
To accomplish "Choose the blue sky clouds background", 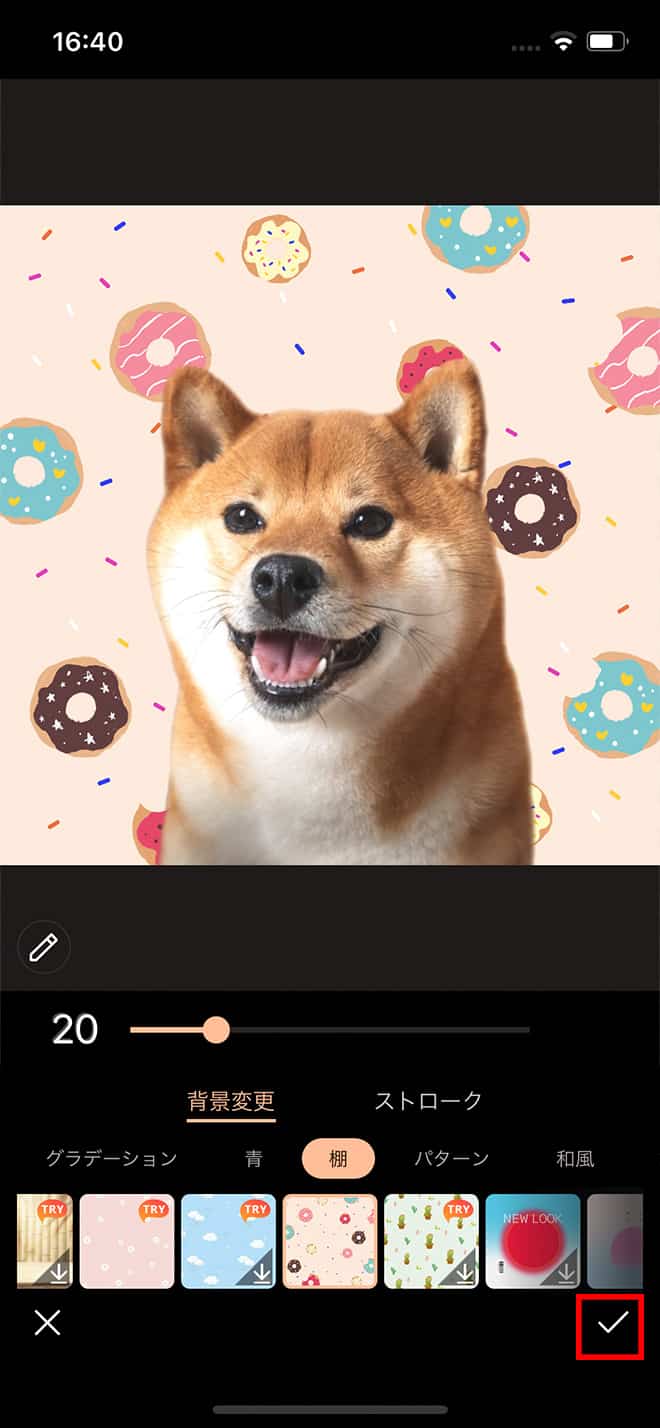I will [228, 1241].
